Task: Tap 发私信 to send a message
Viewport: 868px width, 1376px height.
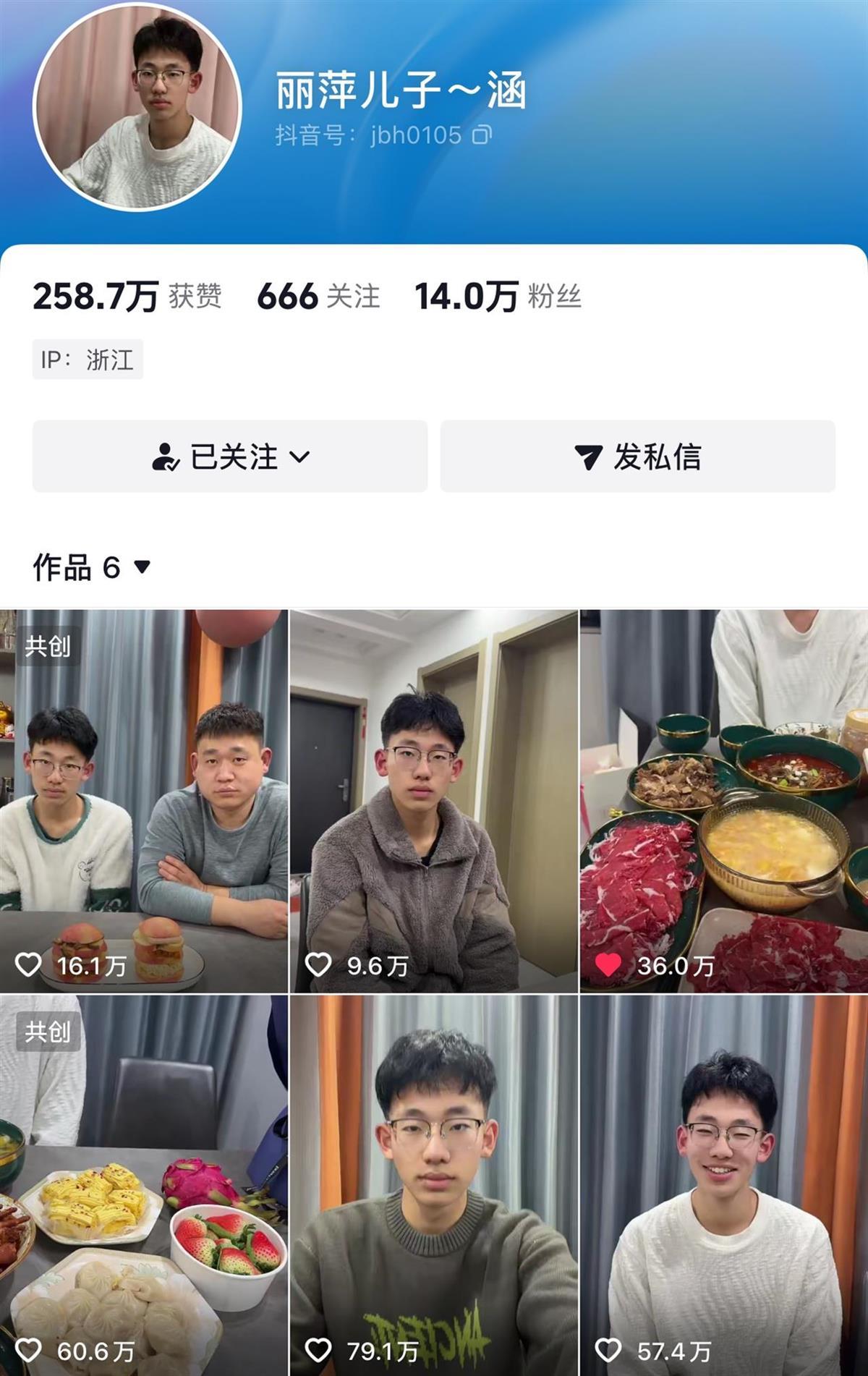Action: 637,456
